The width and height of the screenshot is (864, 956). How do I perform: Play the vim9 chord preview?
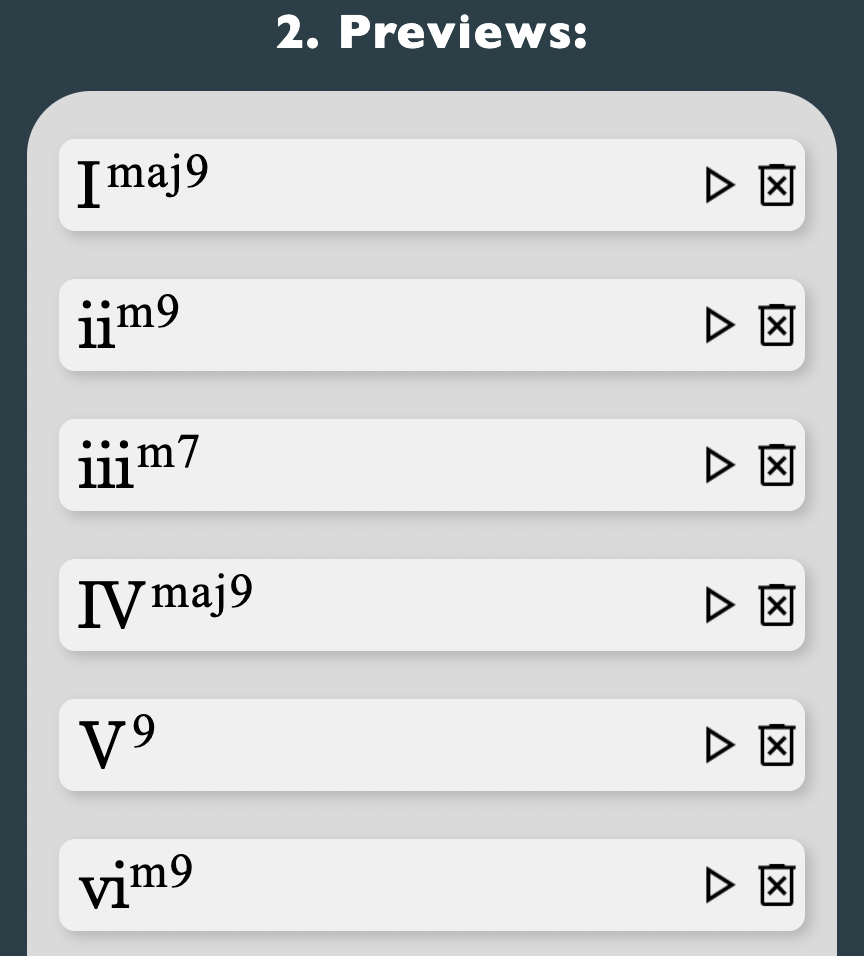point(719,885)
